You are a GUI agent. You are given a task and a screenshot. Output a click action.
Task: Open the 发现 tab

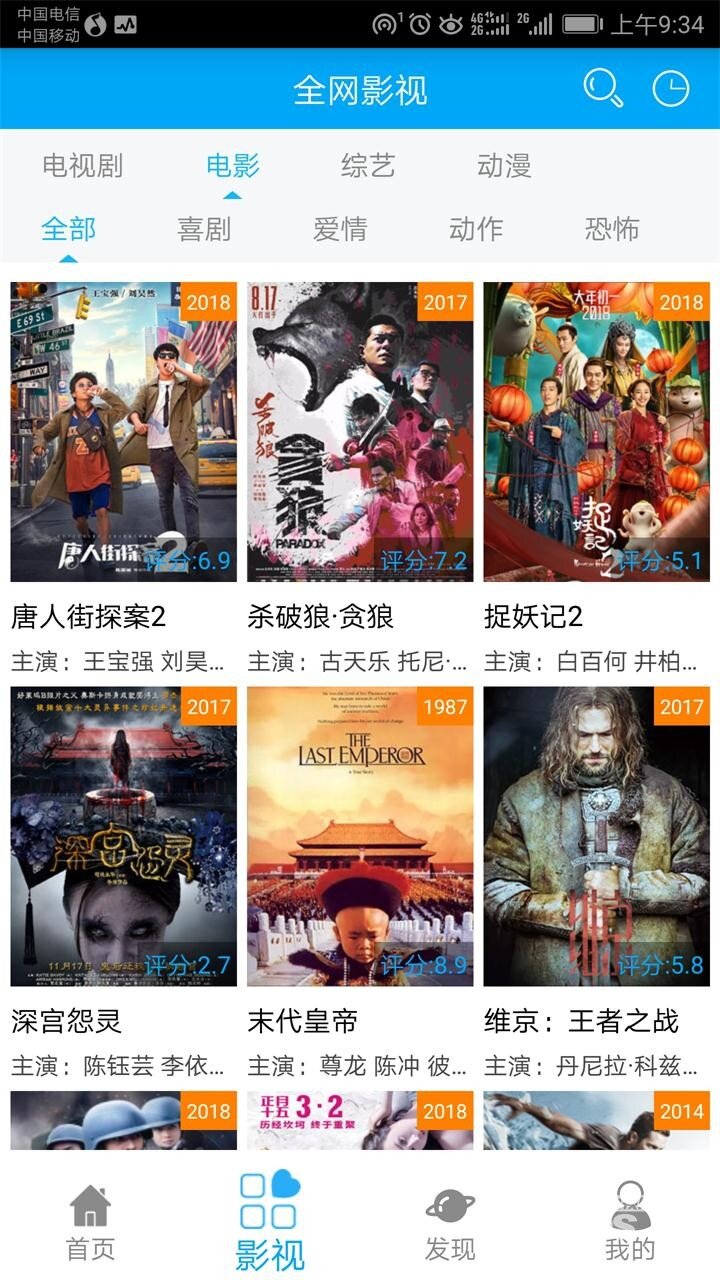tap(450, 1222)
